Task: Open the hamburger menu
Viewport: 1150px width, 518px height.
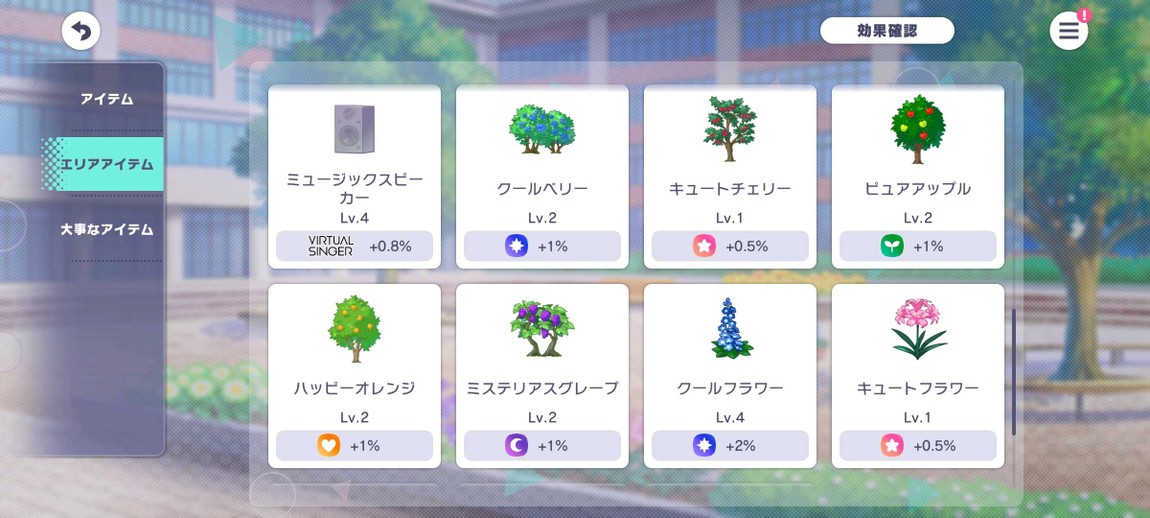Action: (1068, 31)
